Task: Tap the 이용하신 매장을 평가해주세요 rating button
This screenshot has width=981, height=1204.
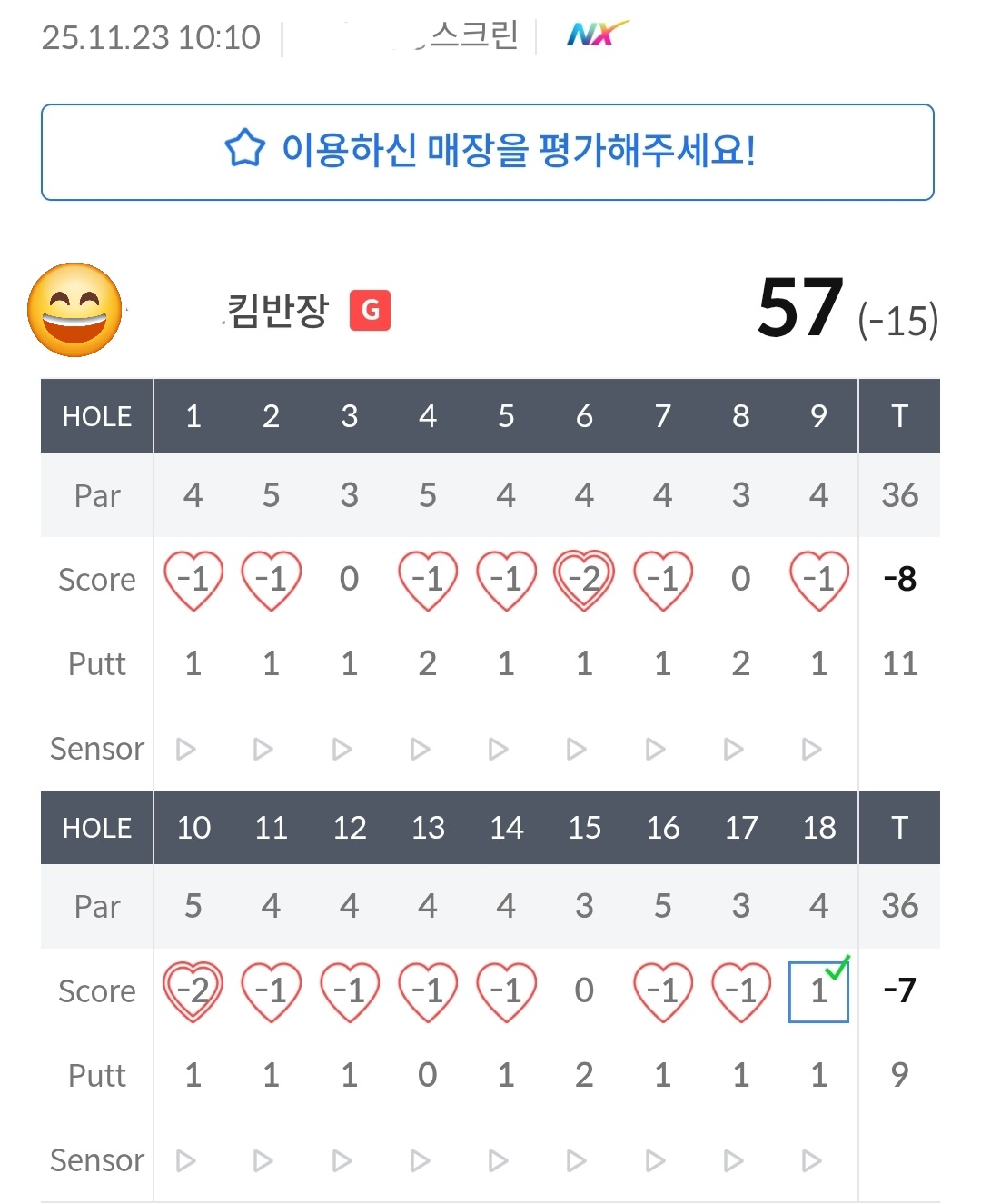Action: pos(488,152)
